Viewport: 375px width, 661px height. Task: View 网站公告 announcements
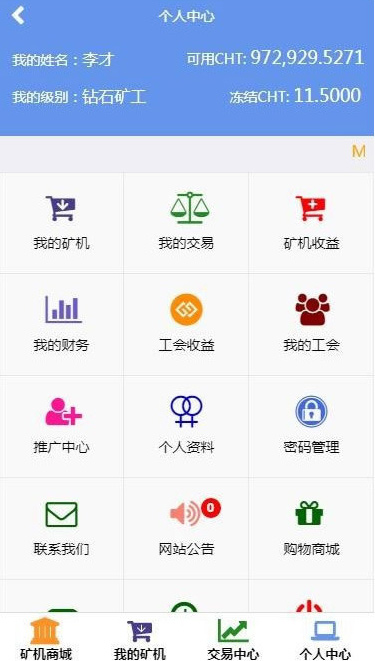tap(186, 528)
